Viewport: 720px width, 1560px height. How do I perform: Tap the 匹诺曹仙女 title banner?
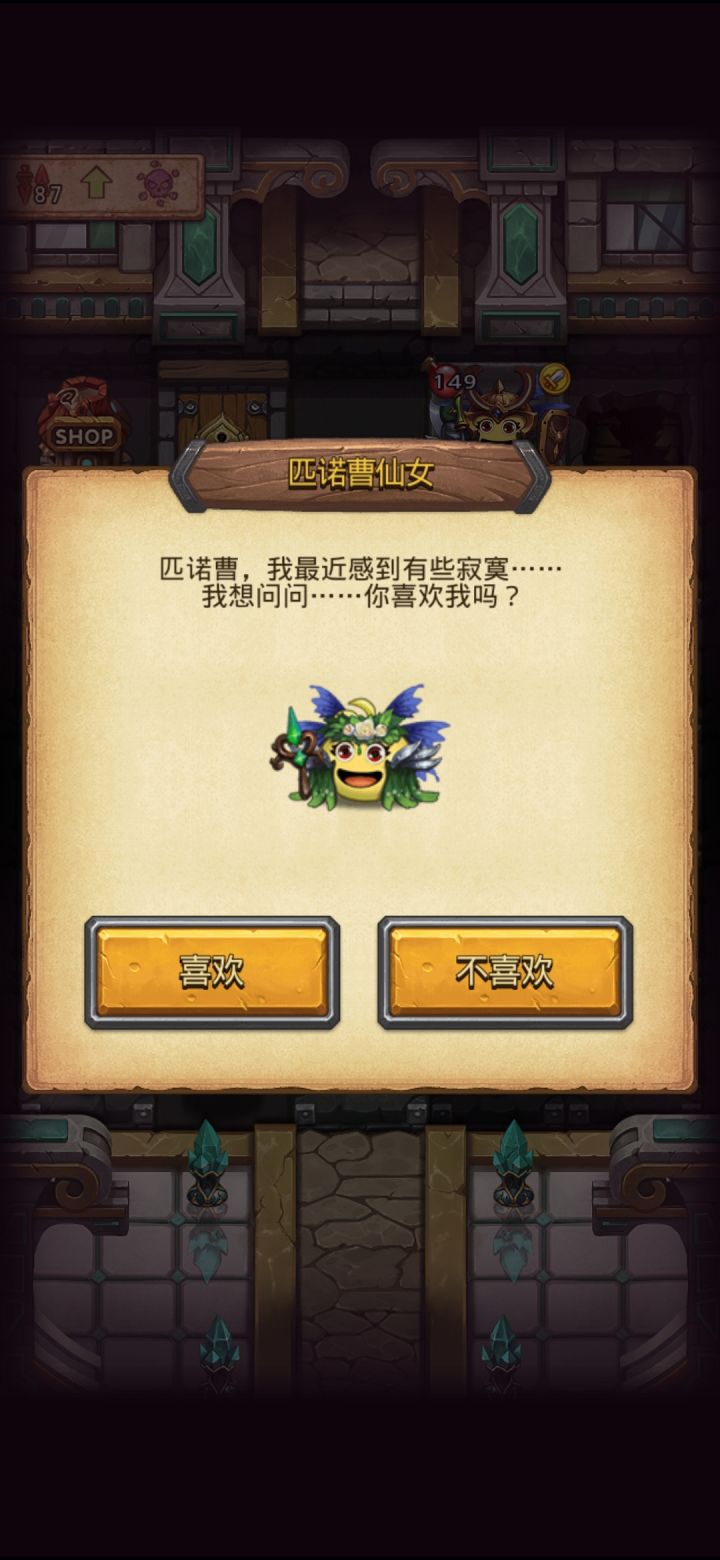click(x=360, y=474)
